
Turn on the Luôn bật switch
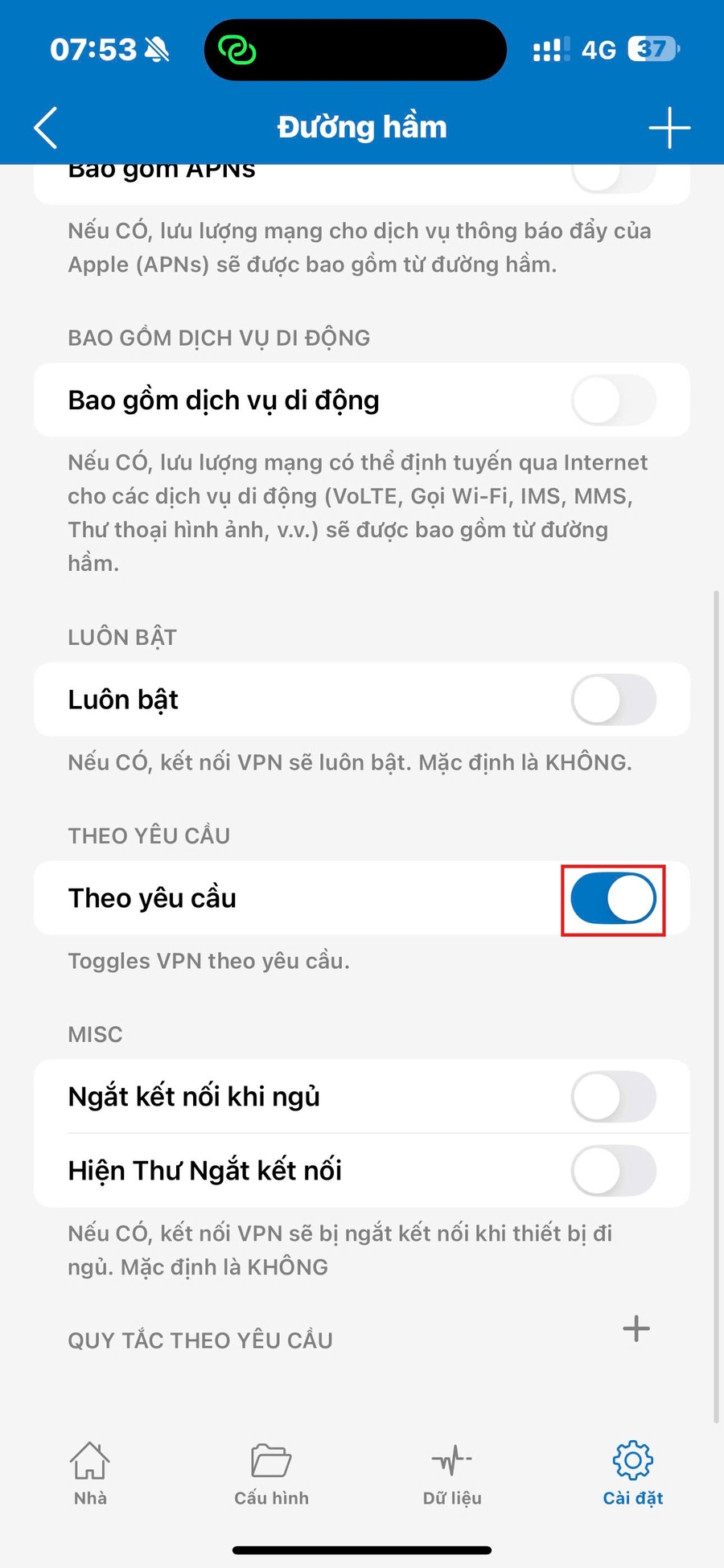coord(613,700)
